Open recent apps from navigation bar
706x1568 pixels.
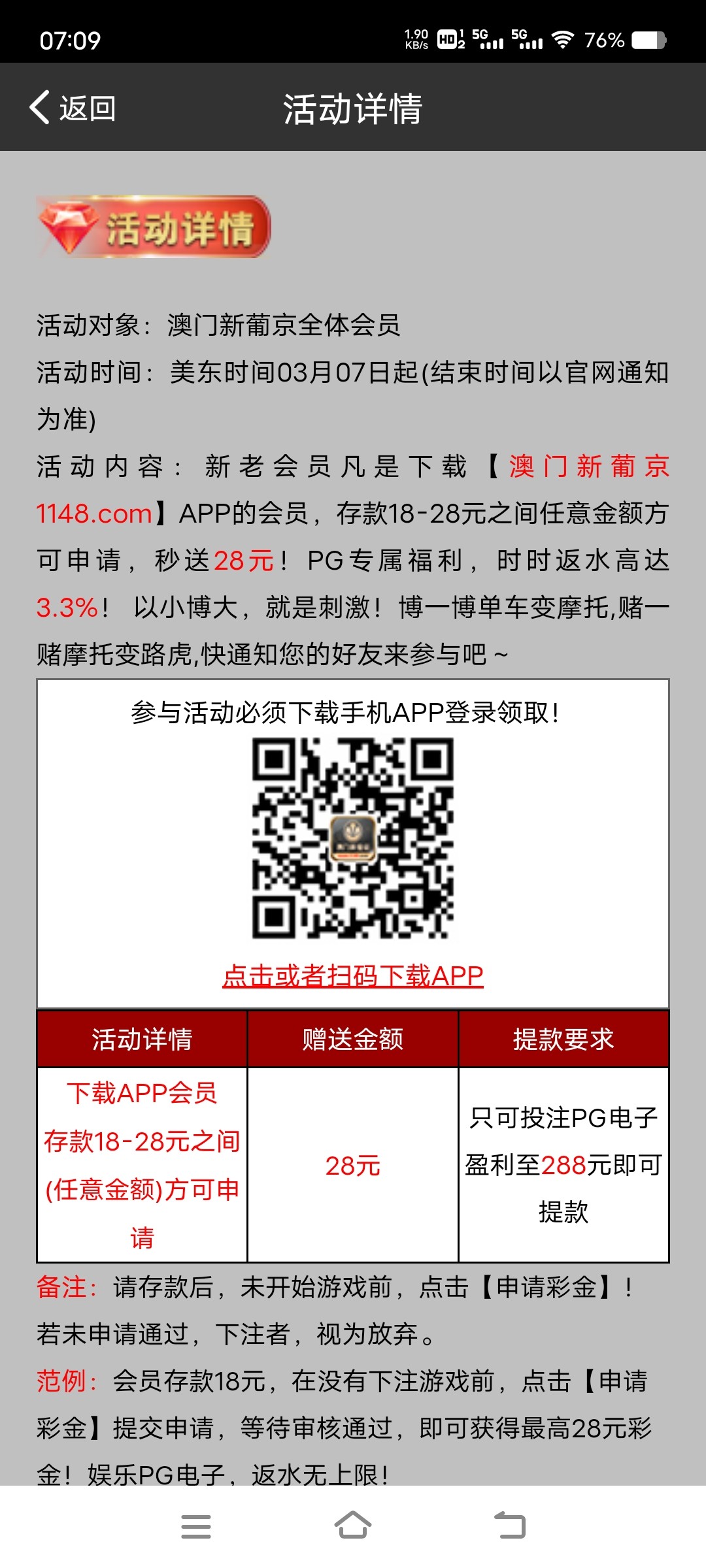[x=196, y=1526]
